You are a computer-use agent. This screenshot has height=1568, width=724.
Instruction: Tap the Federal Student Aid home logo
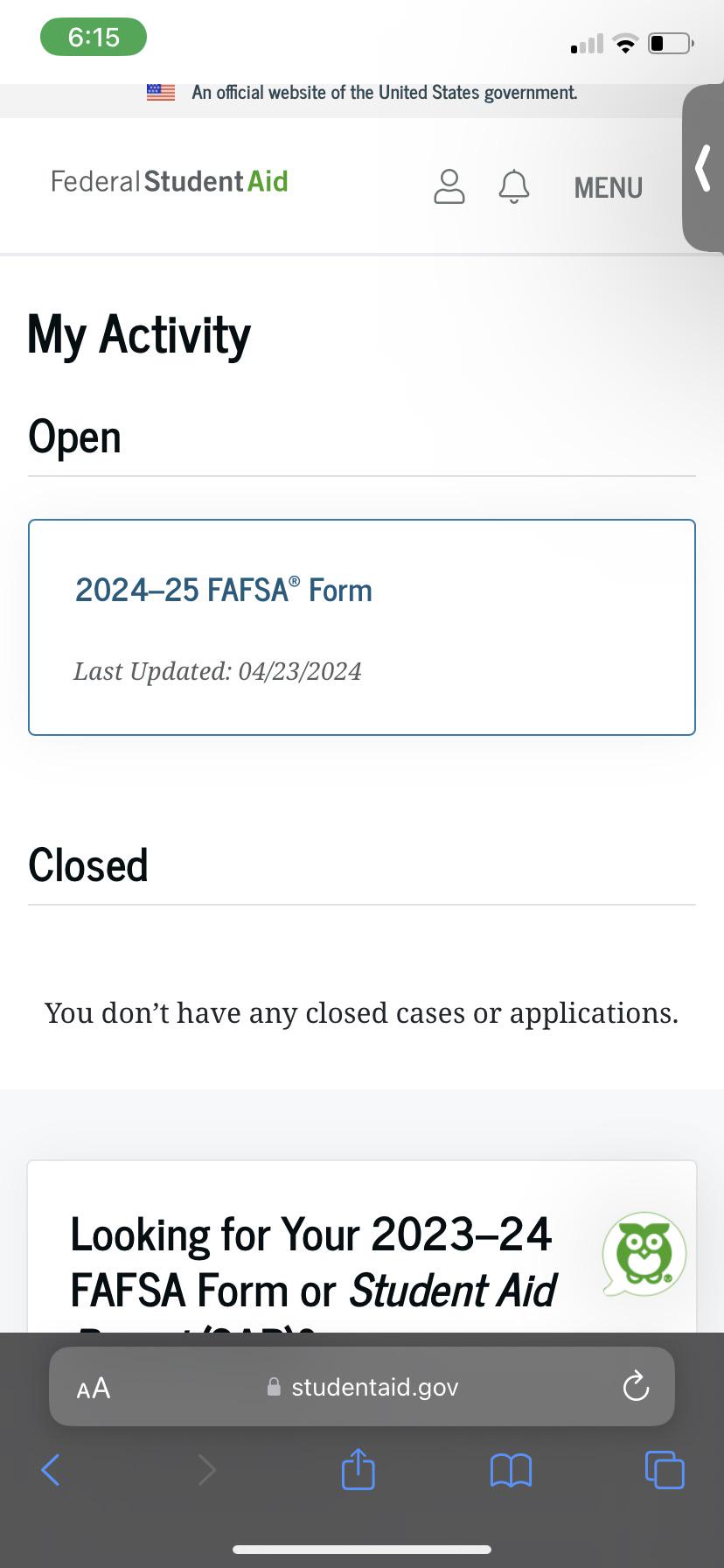[x=170, y=181]
